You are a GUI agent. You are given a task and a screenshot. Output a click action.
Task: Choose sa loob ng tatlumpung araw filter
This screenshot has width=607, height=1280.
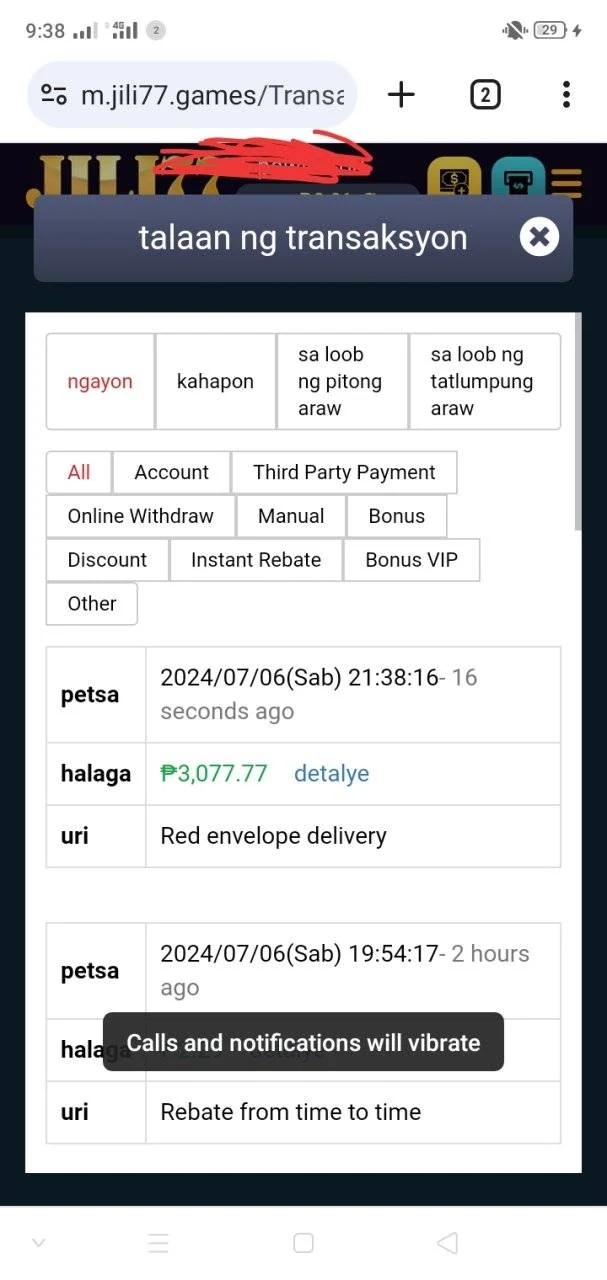485,381
